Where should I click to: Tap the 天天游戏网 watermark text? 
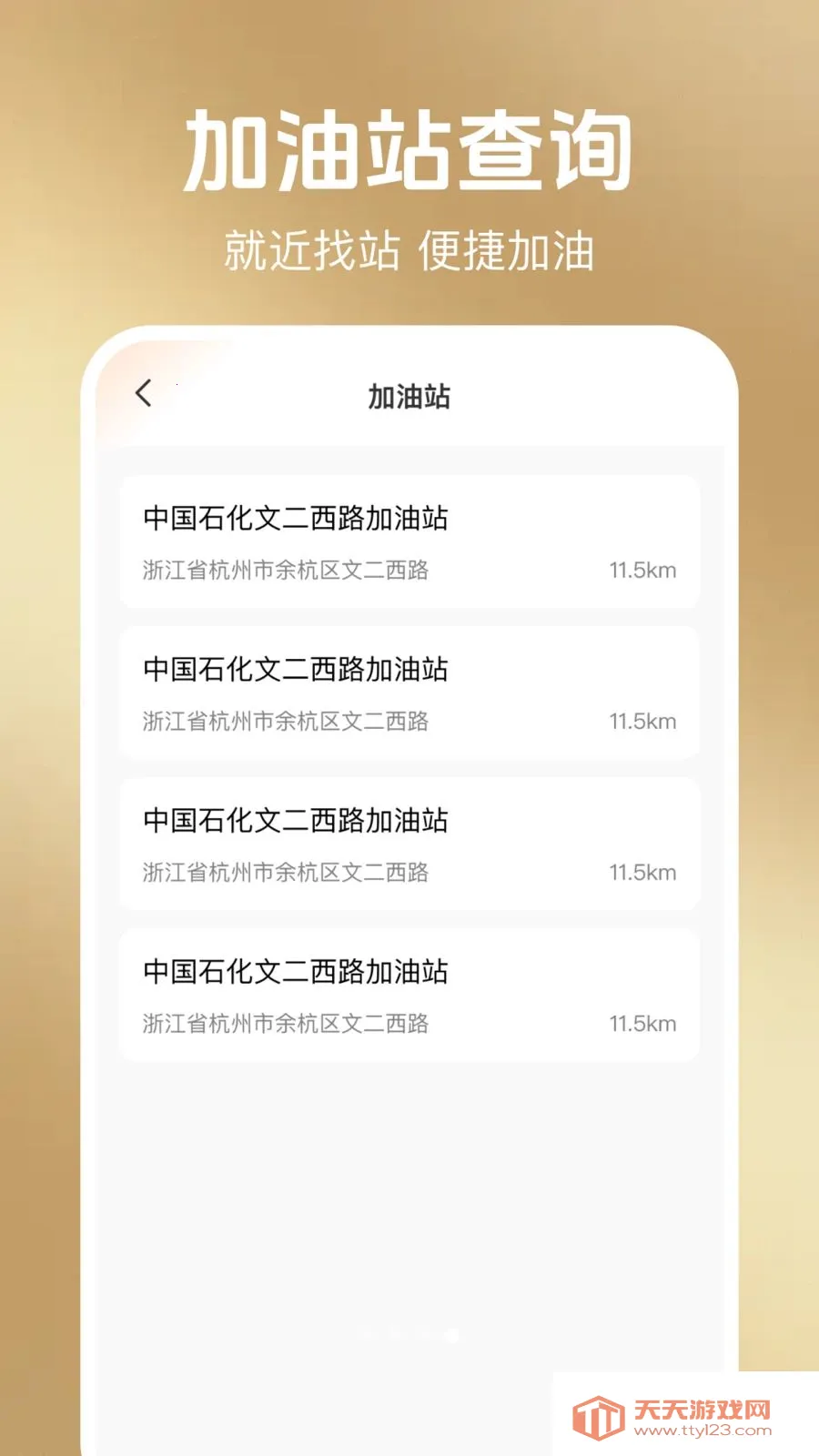(700, 1408)
